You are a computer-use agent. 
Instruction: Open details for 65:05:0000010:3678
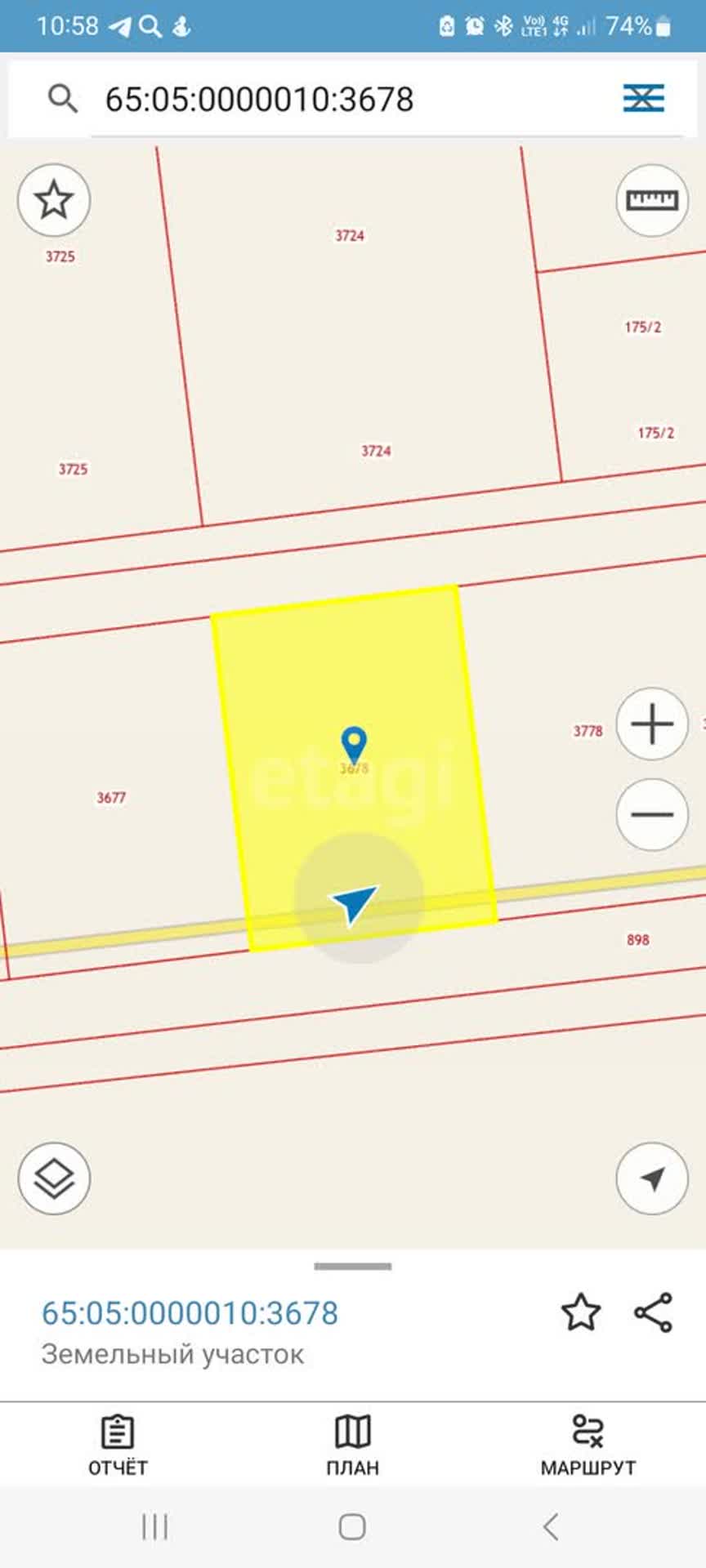point(190,1313)
